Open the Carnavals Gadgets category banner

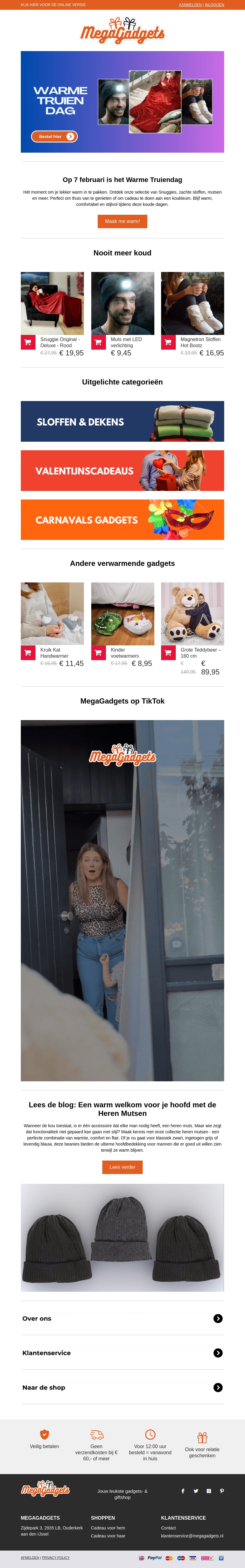(x=122, y=519)
